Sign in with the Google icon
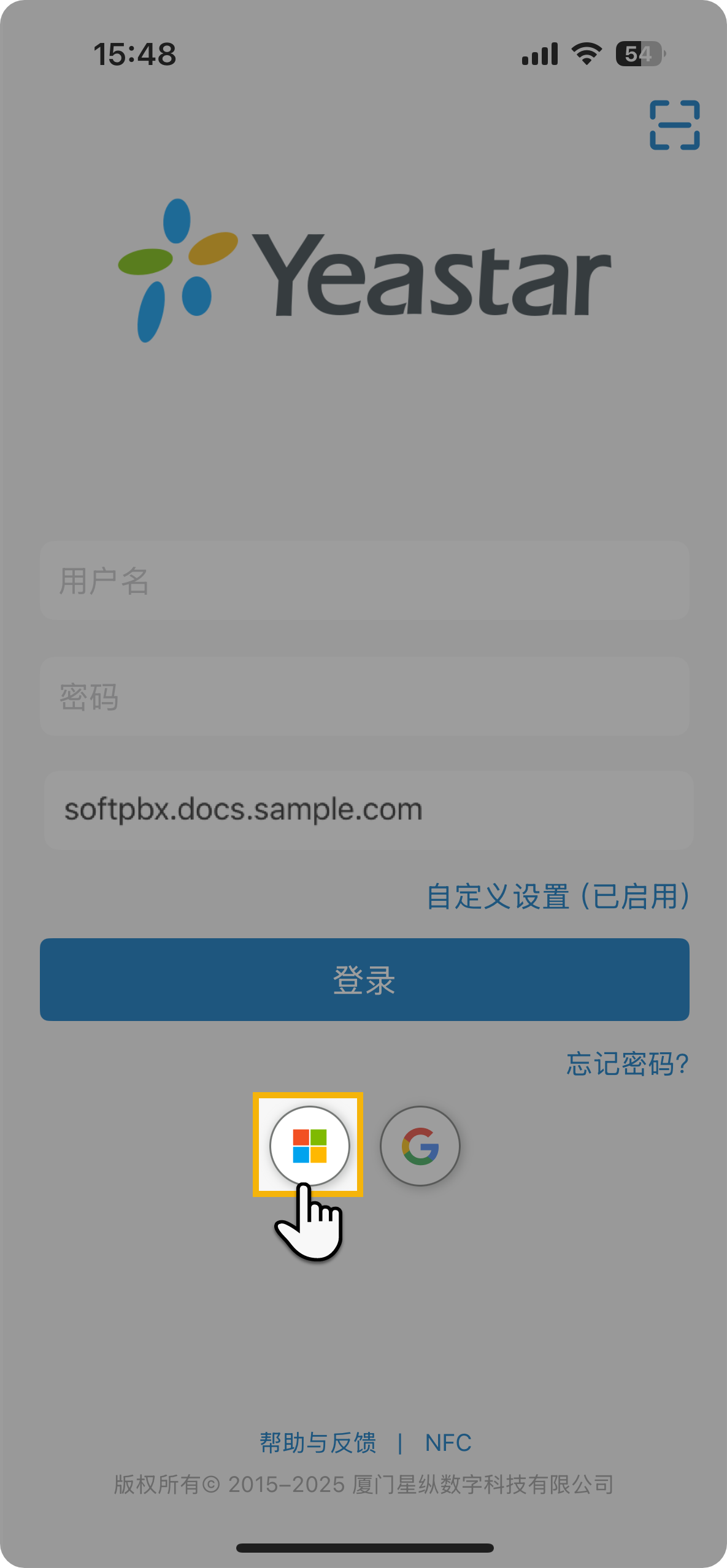The image size is (727, 1568). click(x=420, y=1145)
